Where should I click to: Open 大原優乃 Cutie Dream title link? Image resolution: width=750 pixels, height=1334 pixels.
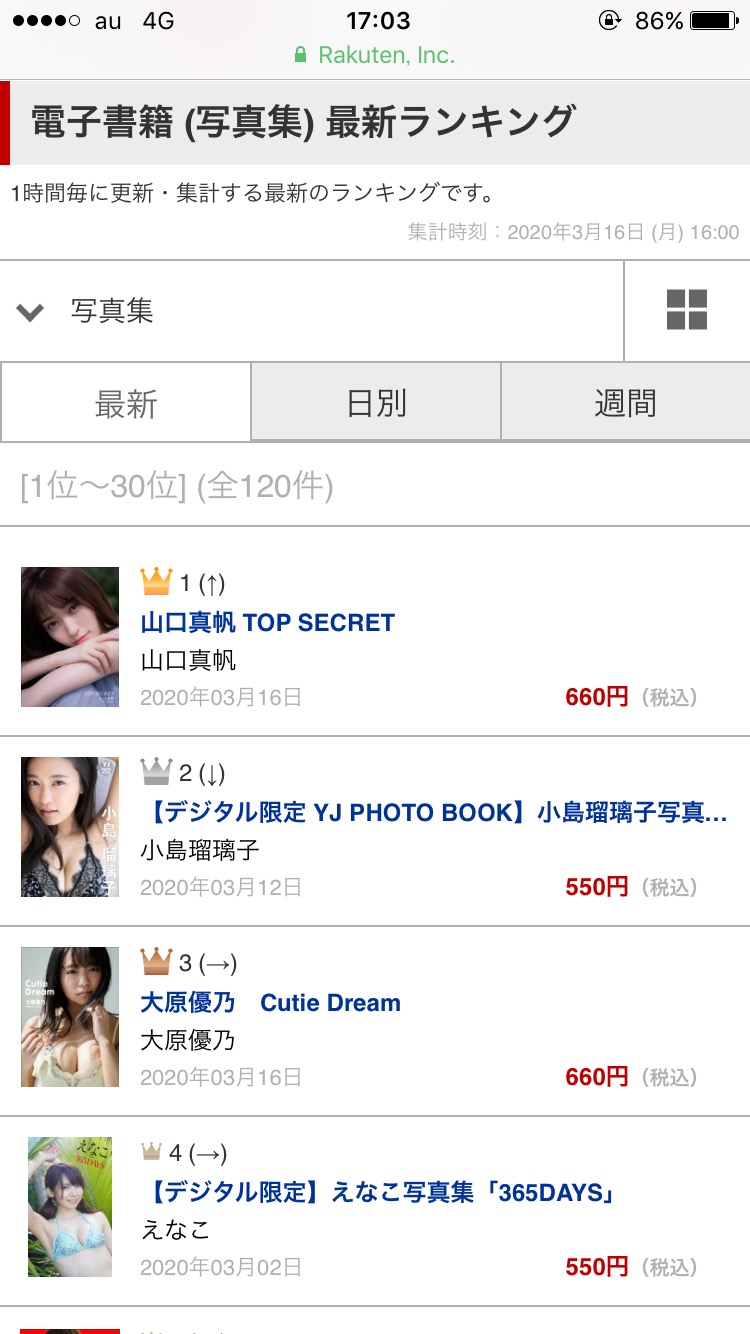tap(270, 1002)
